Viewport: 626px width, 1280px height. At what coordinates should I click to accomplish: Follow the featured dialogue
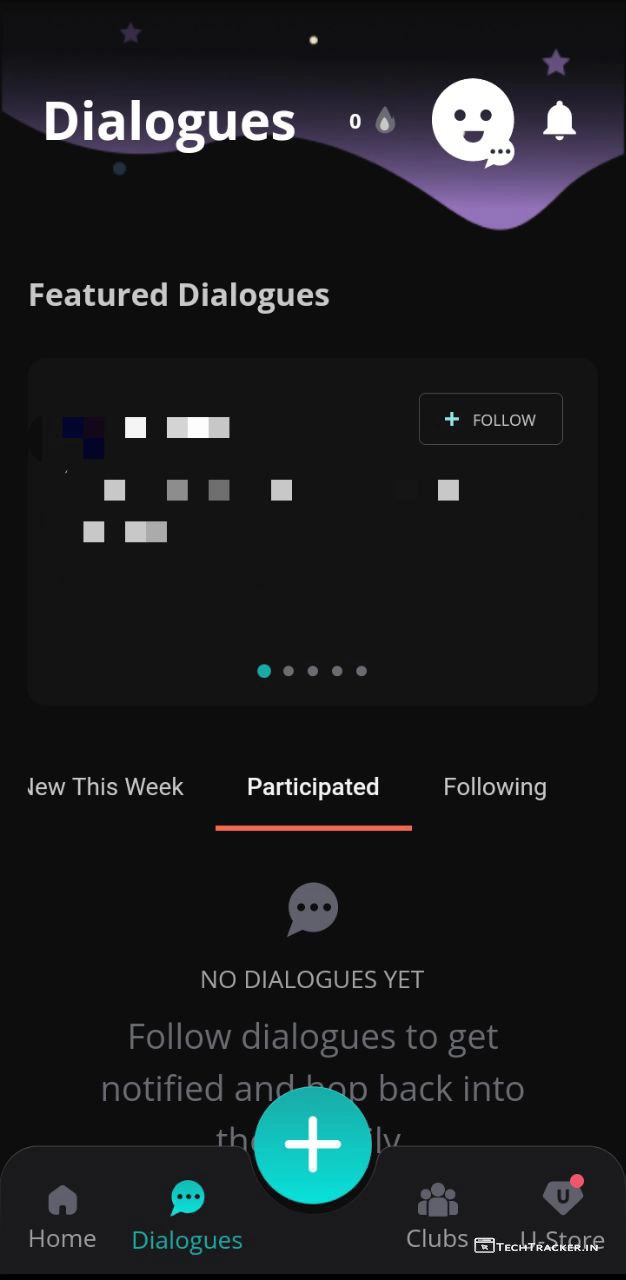click(x=490, y=419)
